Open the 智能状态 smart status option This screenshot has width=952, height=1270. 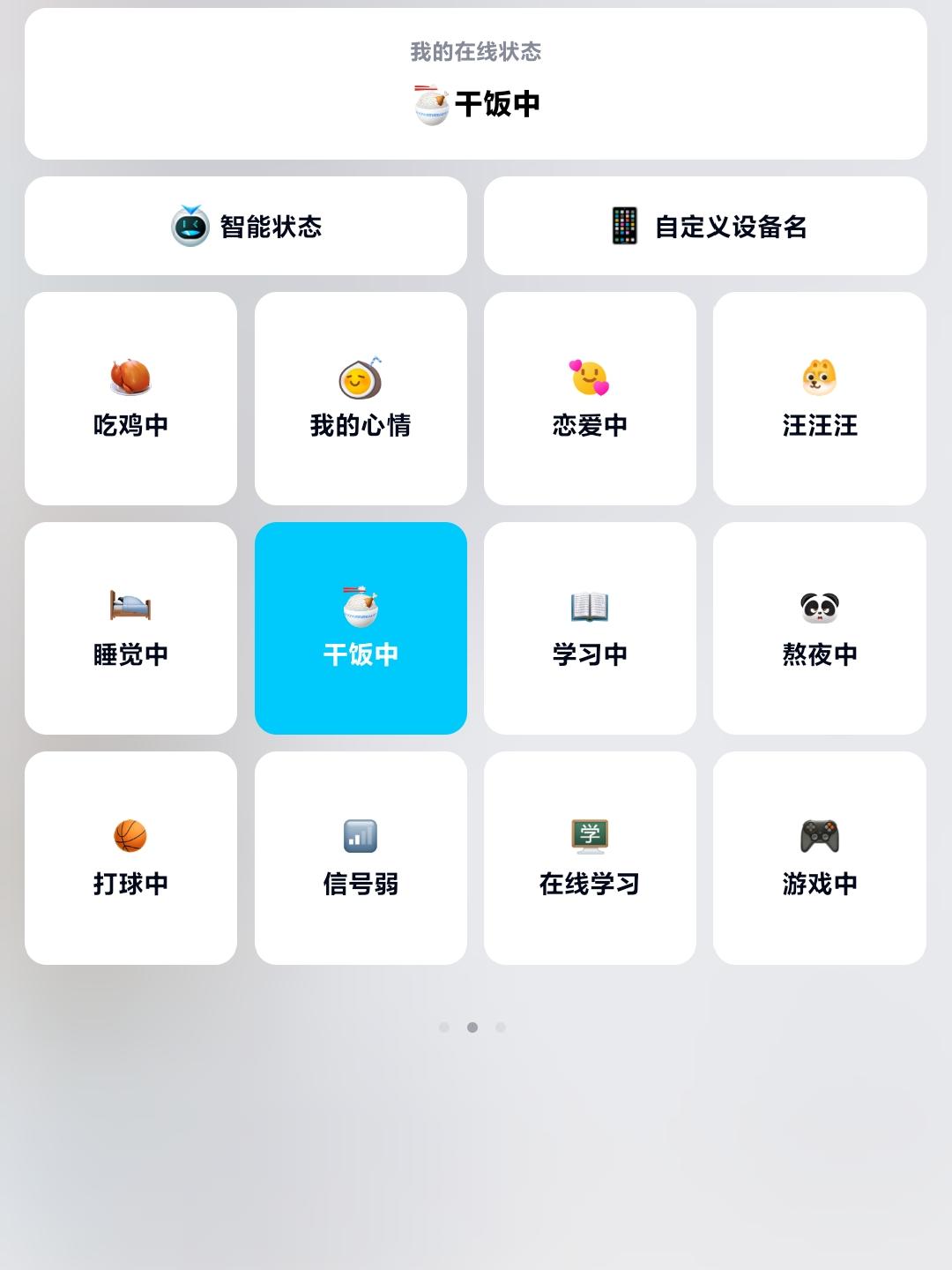pyautogui.click(x=247, y=226)
